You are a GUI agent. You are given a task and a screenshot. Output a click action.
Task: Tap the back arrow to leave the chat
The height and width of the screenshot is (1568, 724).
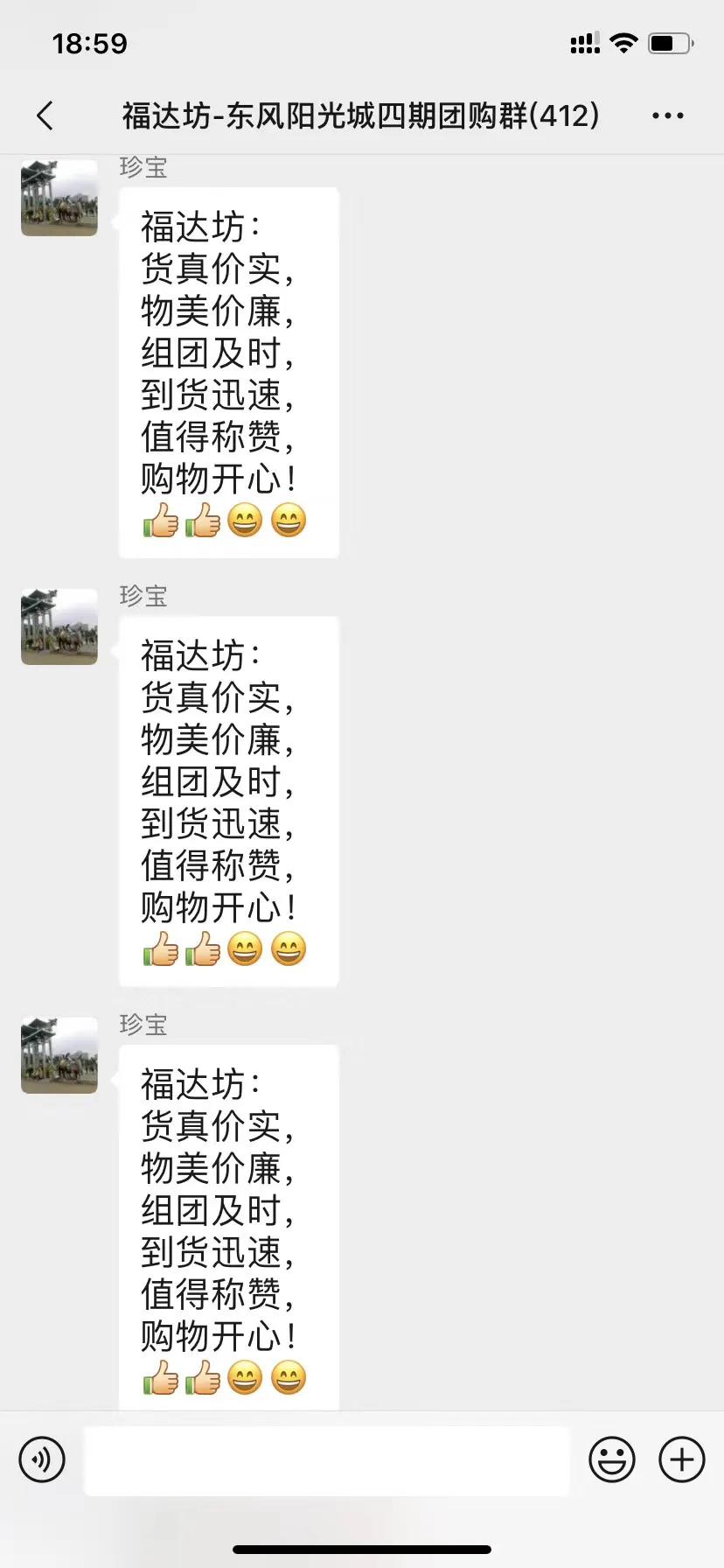pos(45,114)
